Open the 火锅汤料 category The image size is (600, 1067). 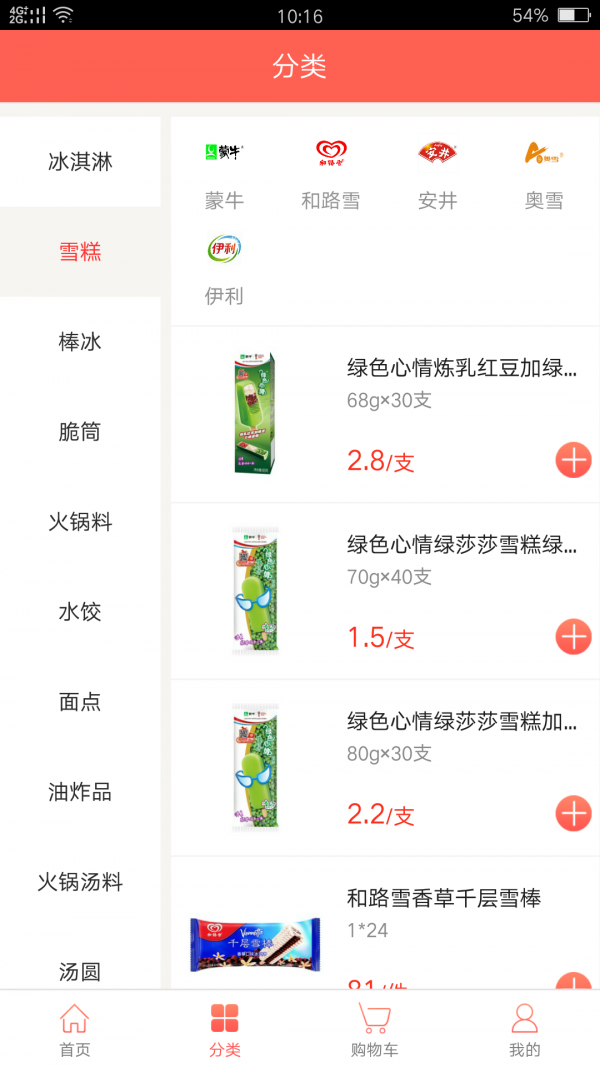(80, 882)
